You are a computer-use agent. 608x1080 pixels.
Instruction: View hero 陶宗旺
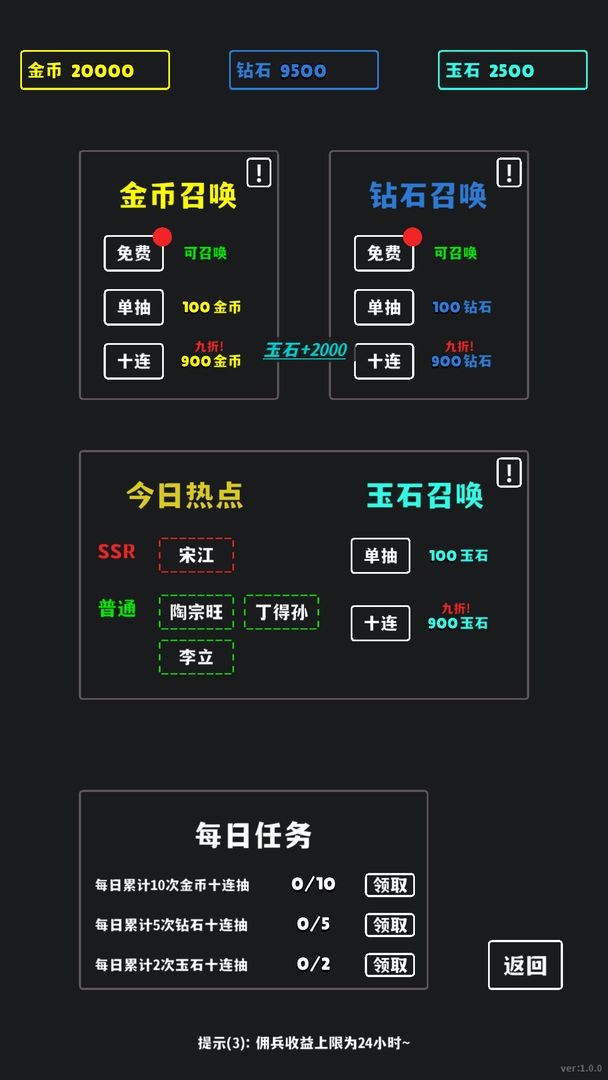click(x=196, y=612)
